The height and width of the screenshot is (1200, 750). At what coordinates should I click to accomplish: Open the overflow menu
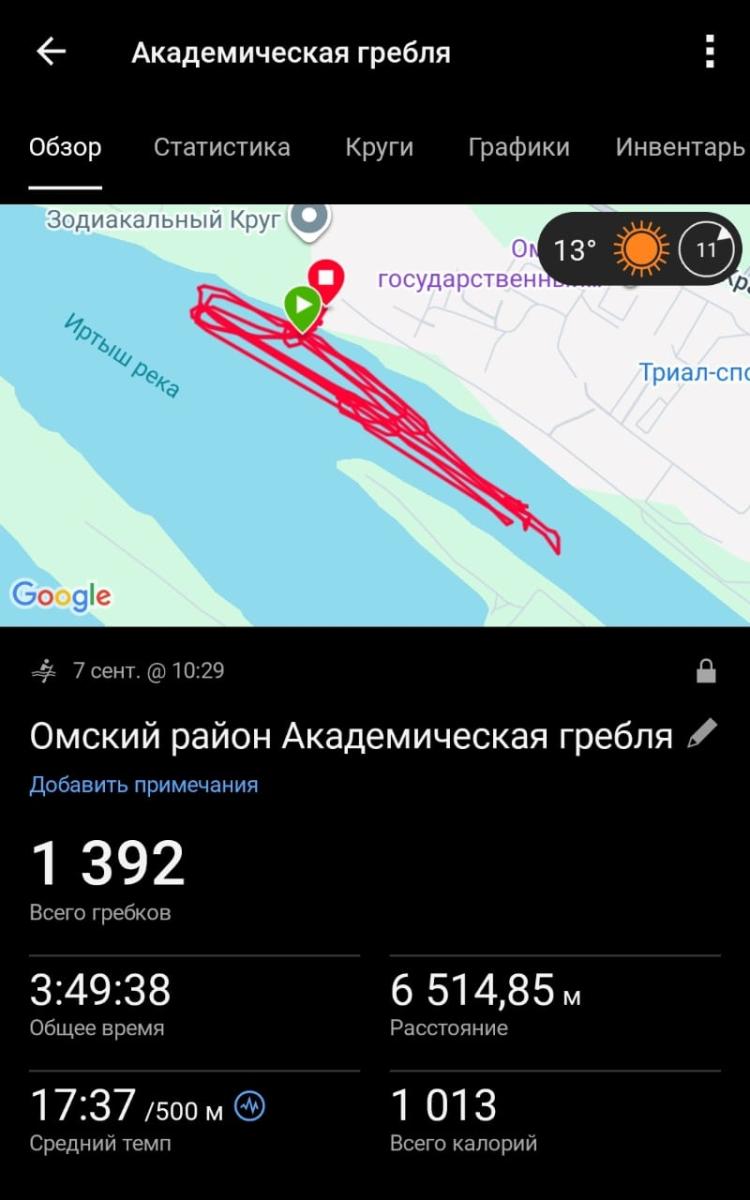point(709,52)
